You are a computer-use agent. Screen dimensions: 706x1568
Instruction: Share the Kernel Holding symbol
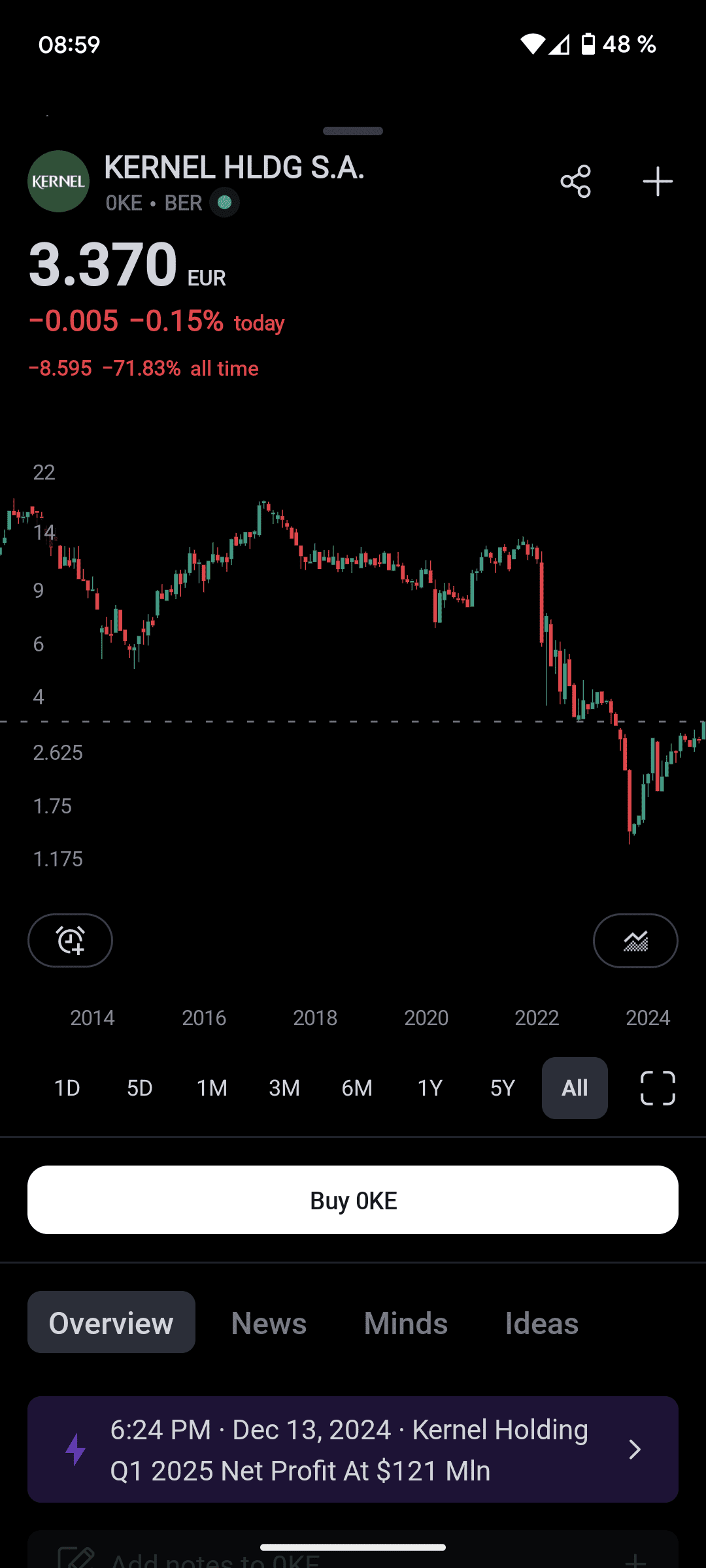tap(575, 182)
